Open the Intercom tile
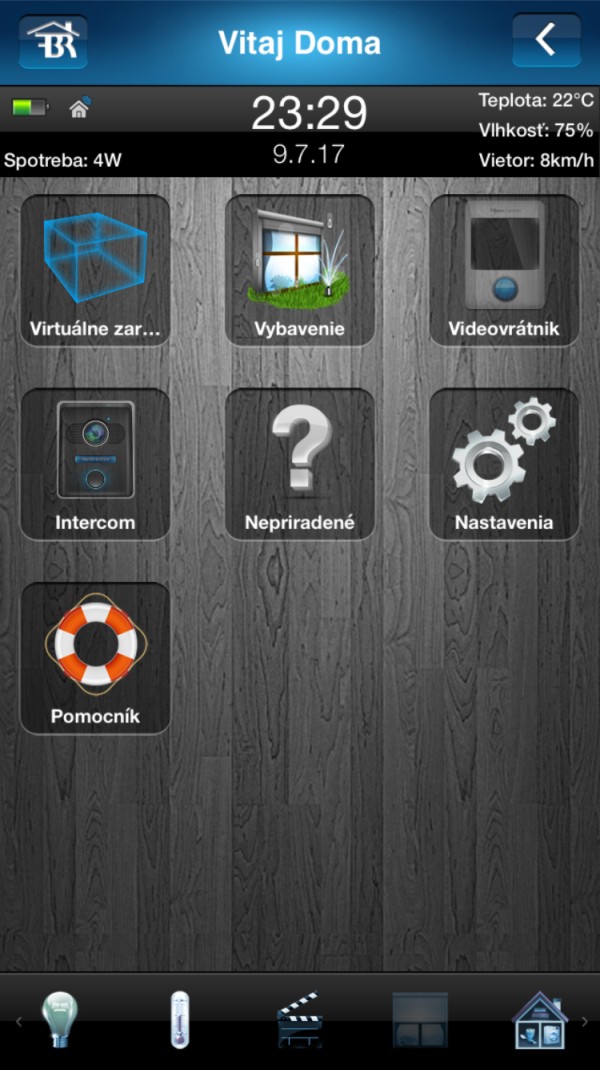The width and height of the screenshot is (600, 1070). tap(95, 464)
